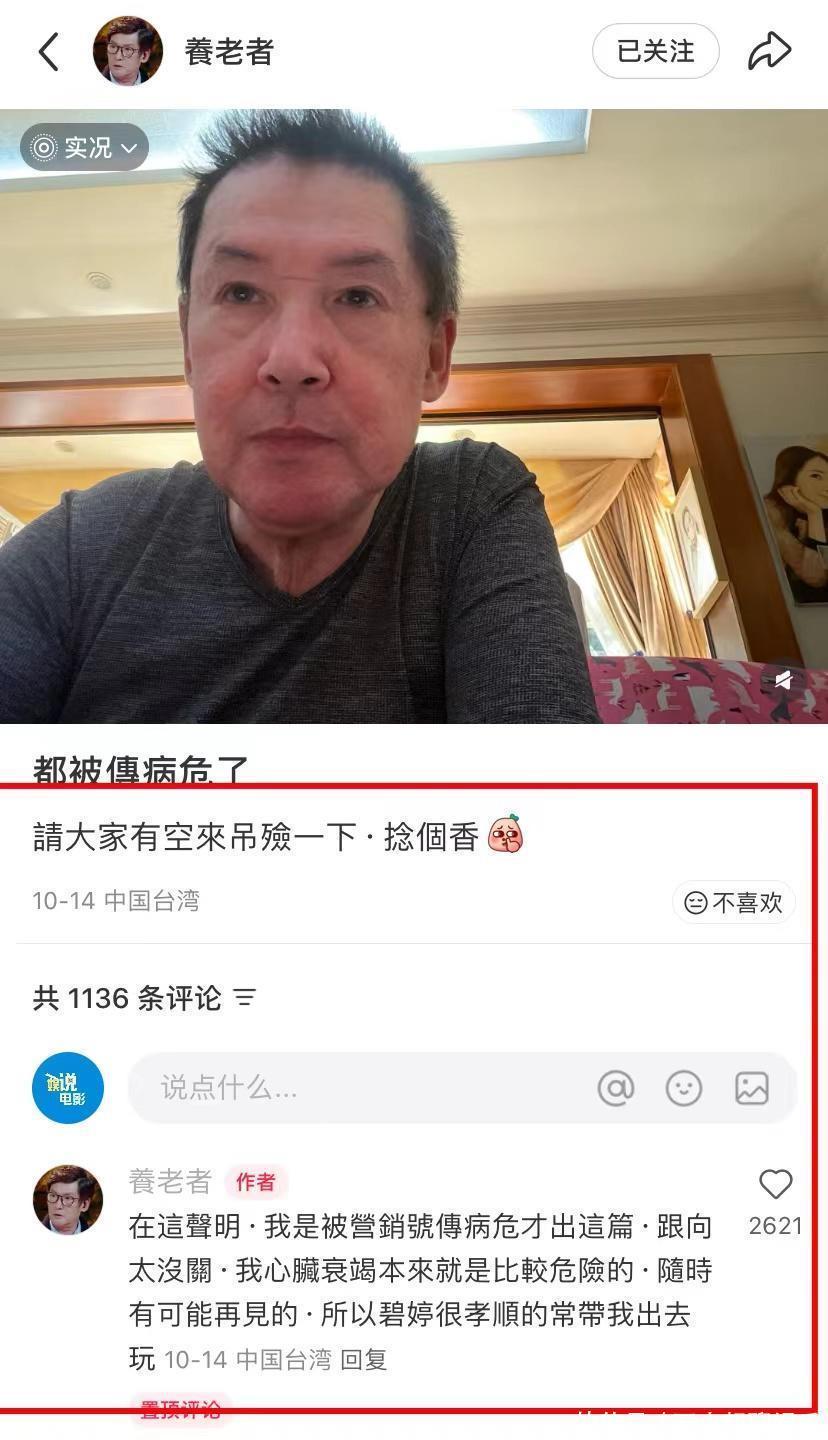
Task: Mark post as 不喜欢
Action: pos(733,902)
